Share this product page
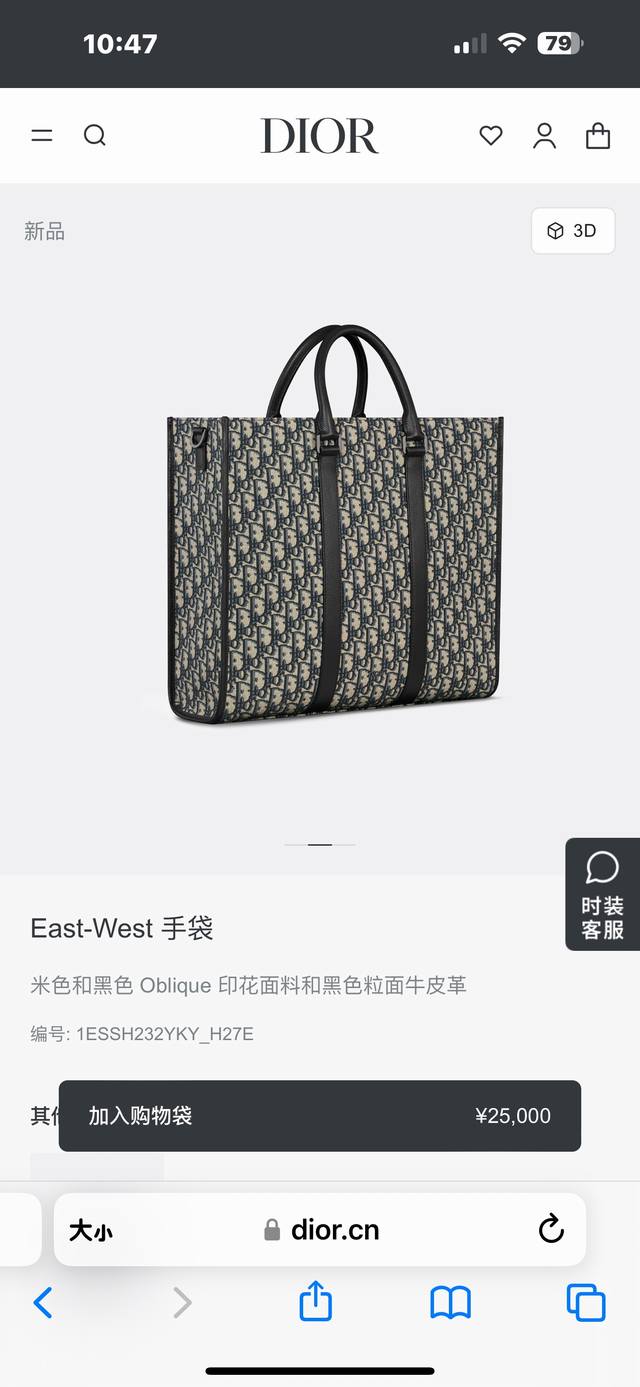The image size is (640, 1387). coord(316,1302)
